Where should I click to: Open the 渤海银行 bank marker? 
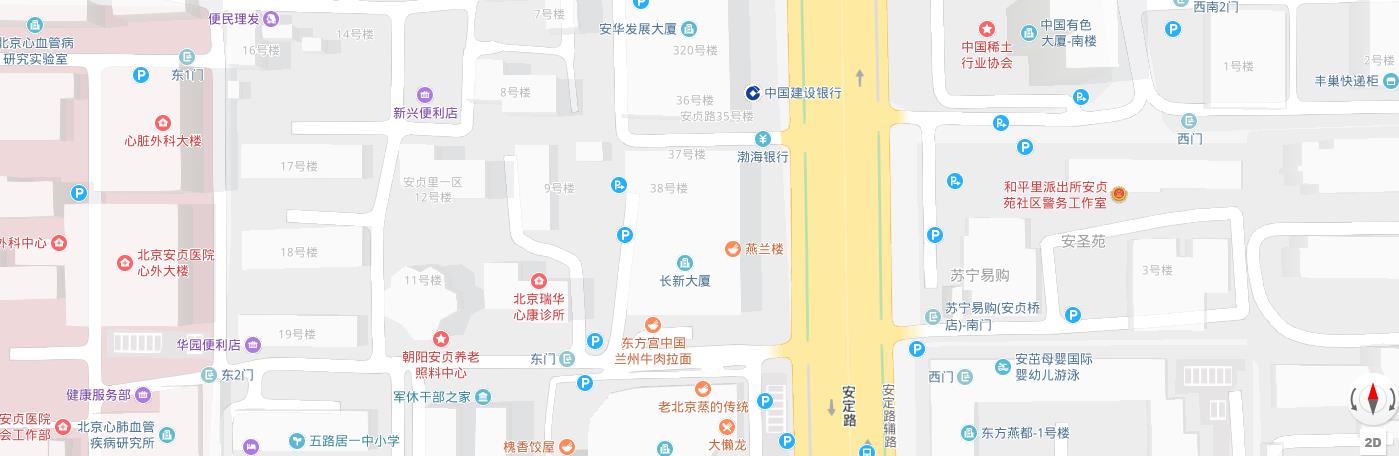(x=762, y=139)
